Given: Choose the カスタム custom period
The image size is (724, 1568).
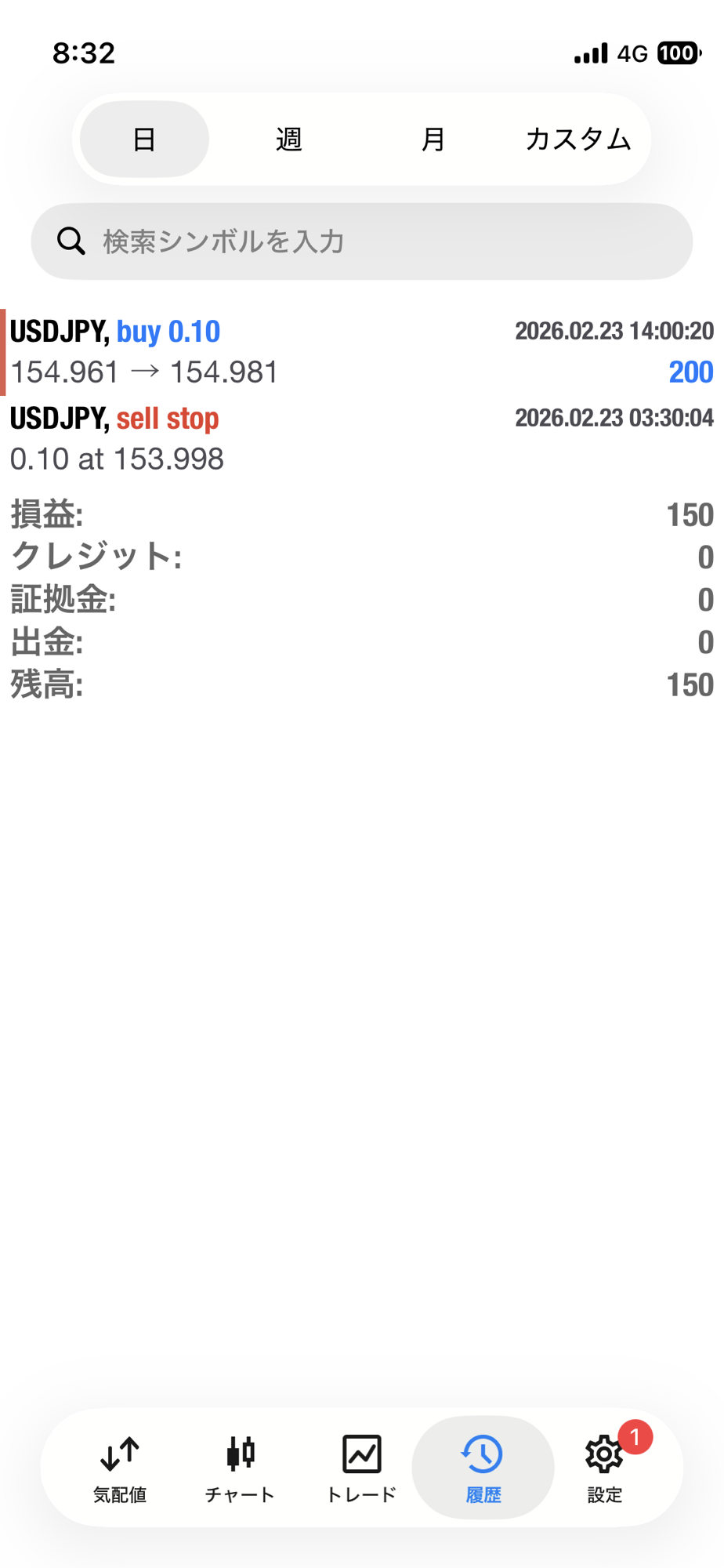Looking at the screenshot, I should 578,140.
